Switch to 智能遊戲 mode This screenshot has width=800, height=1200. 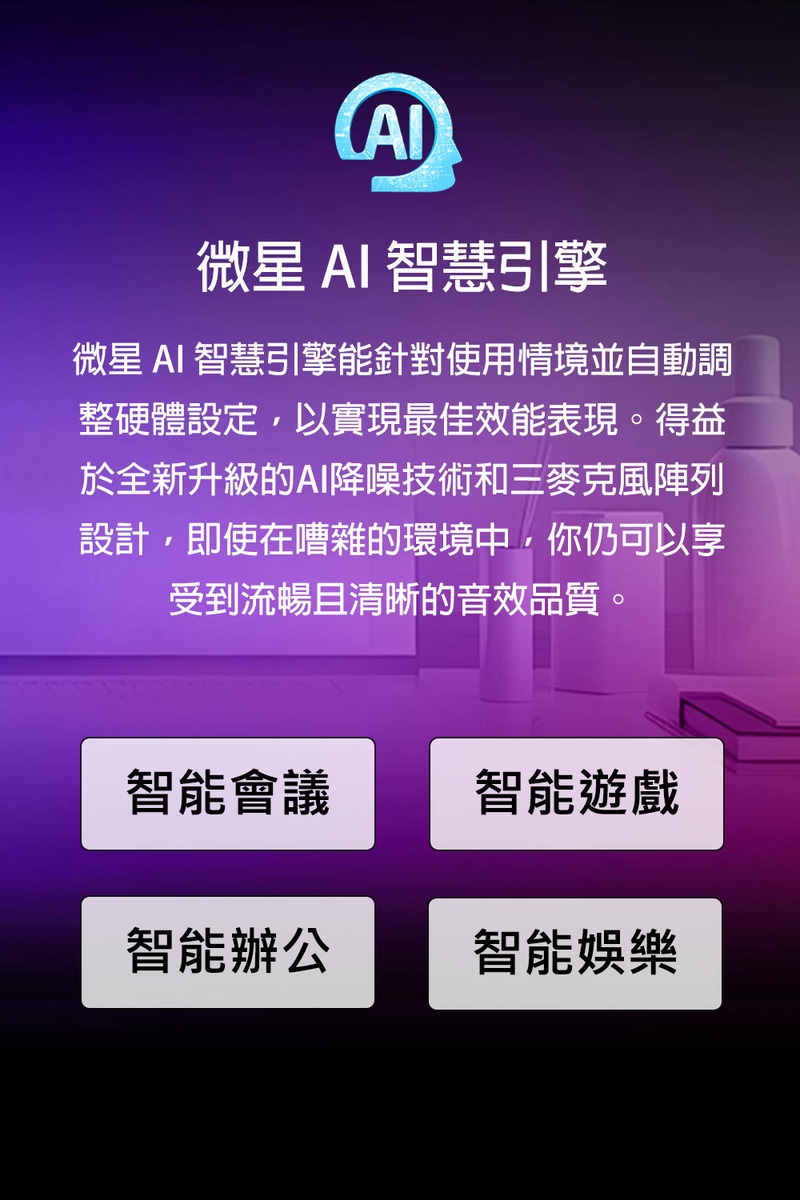point(576,794)
